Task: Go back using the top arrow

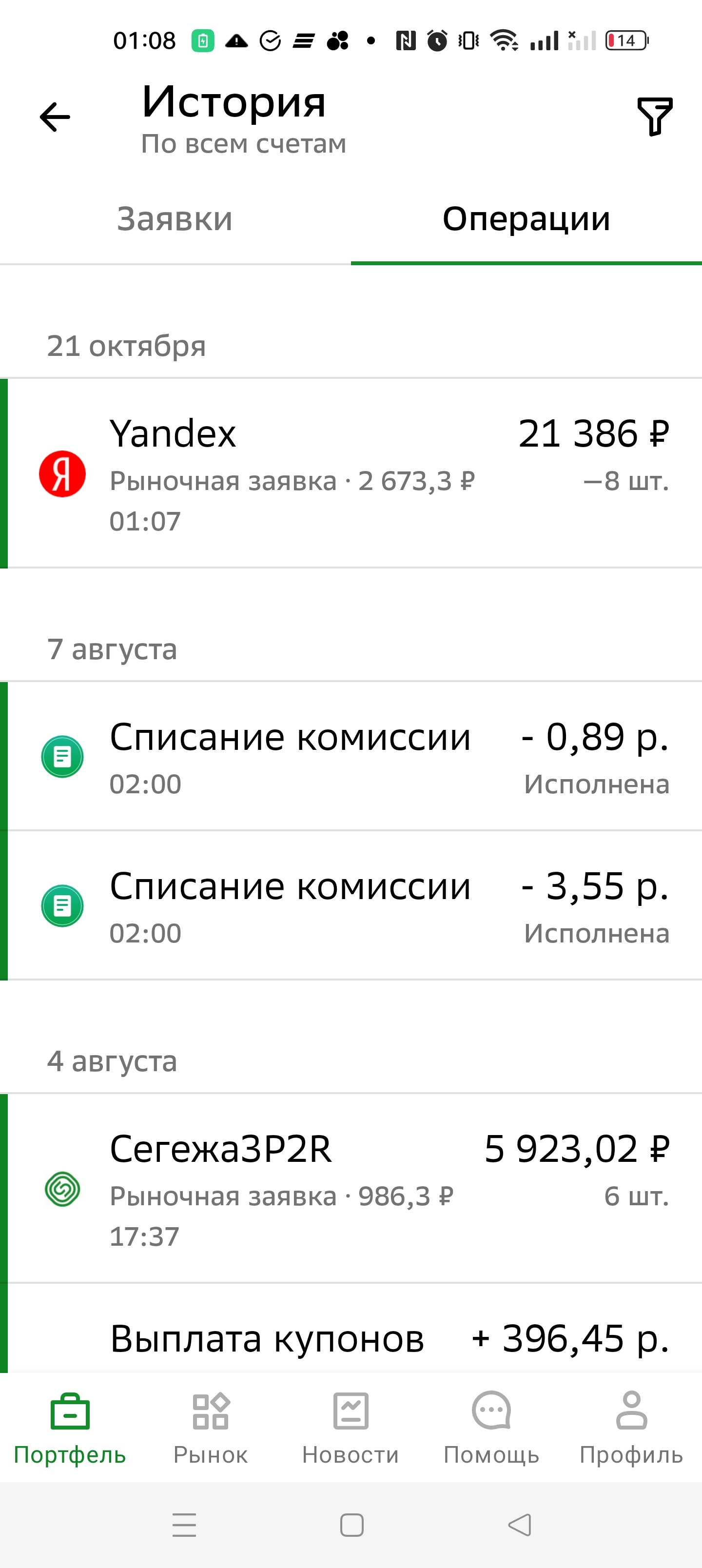Action: pyautogui.click(x=55, y=117)
